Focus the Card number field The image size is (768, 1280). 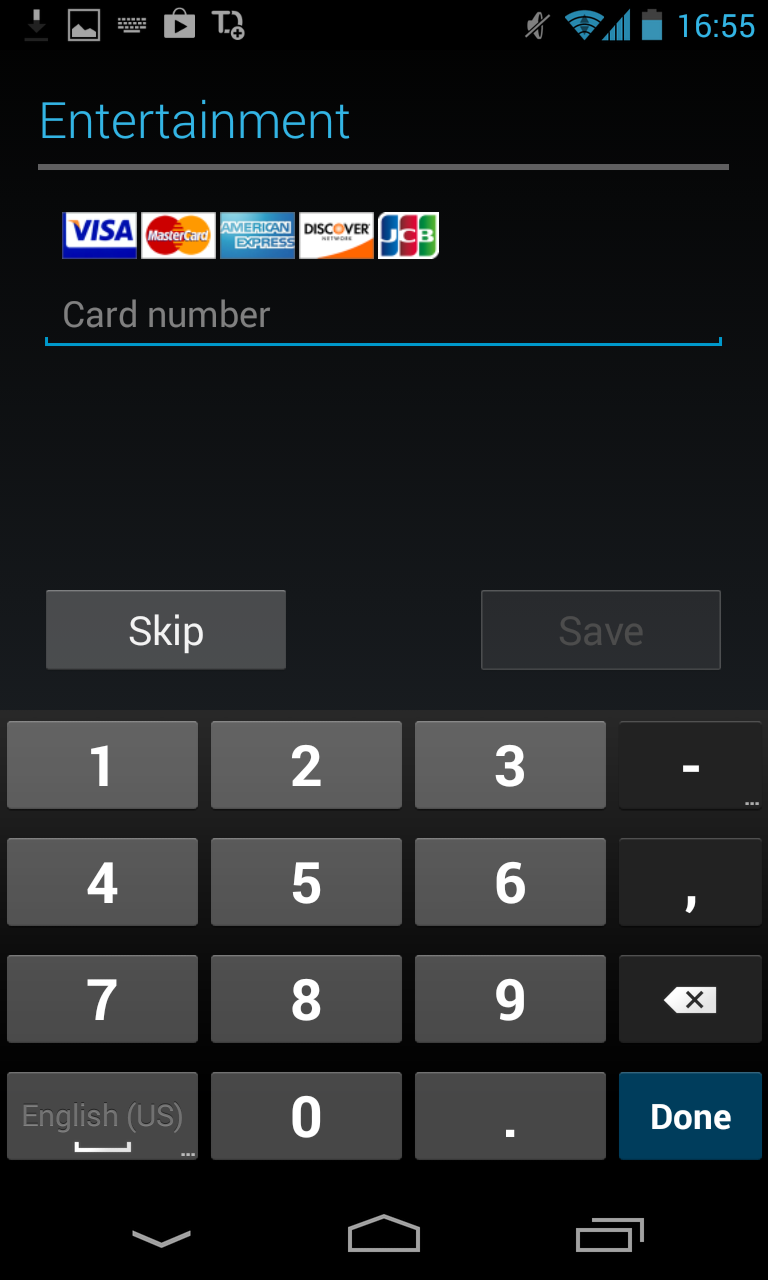[x=383, y=315]
